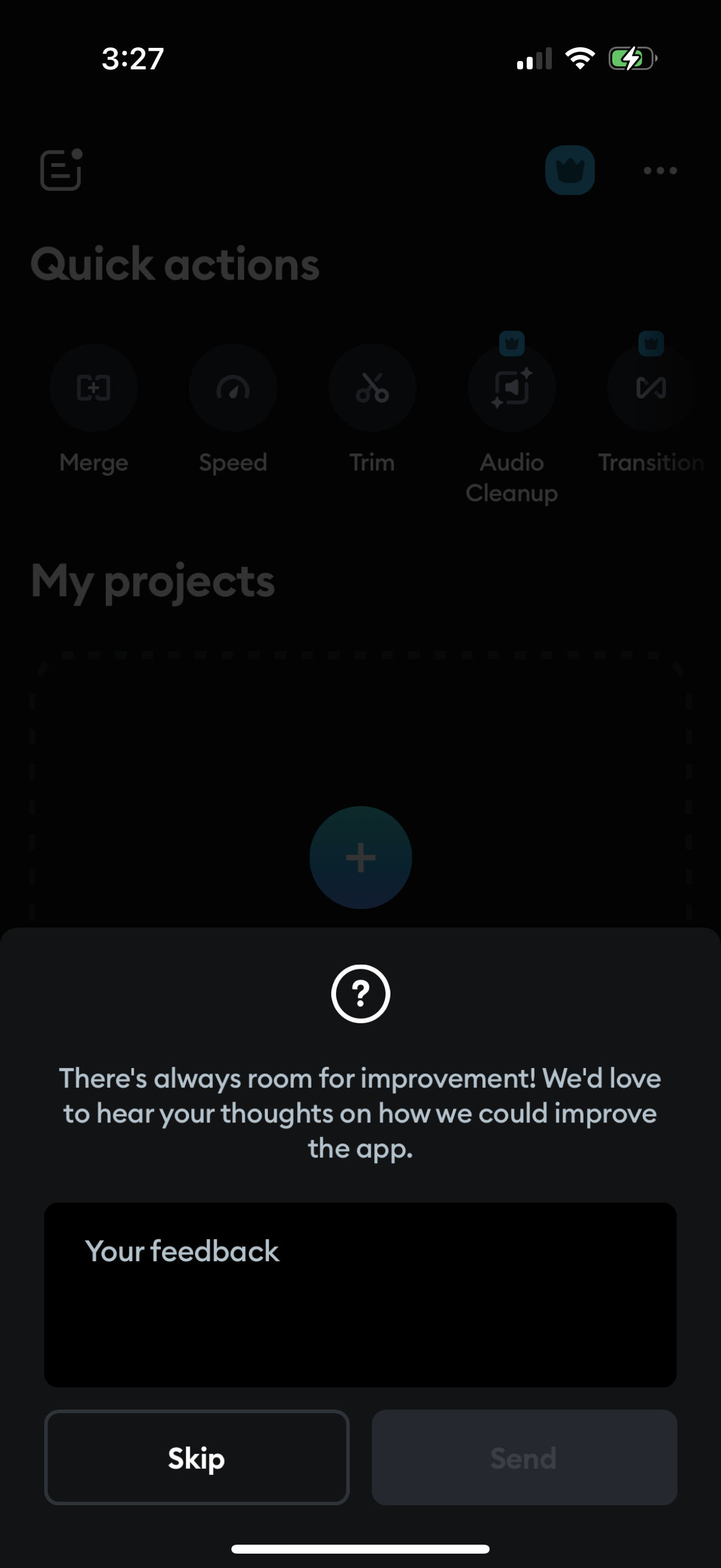The image size is (721, 1568).
Task: Open the Audio Cleanup tool
Action: [512, 388]
